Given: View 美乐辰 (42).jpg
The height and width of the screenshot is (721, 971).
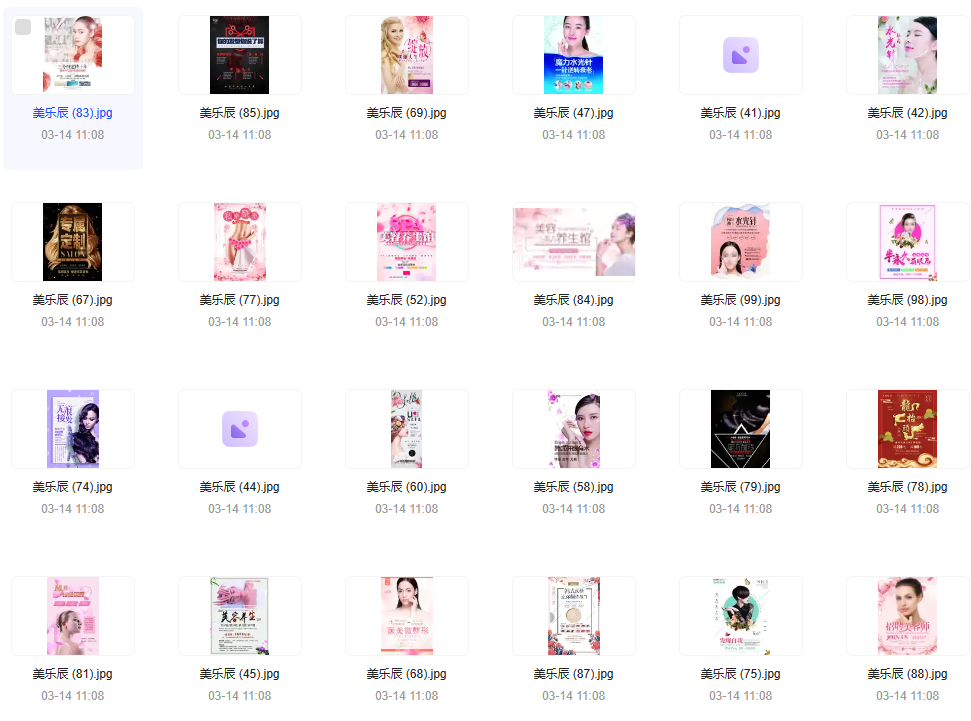Looking at the screenshot, I should coord(907,55).
